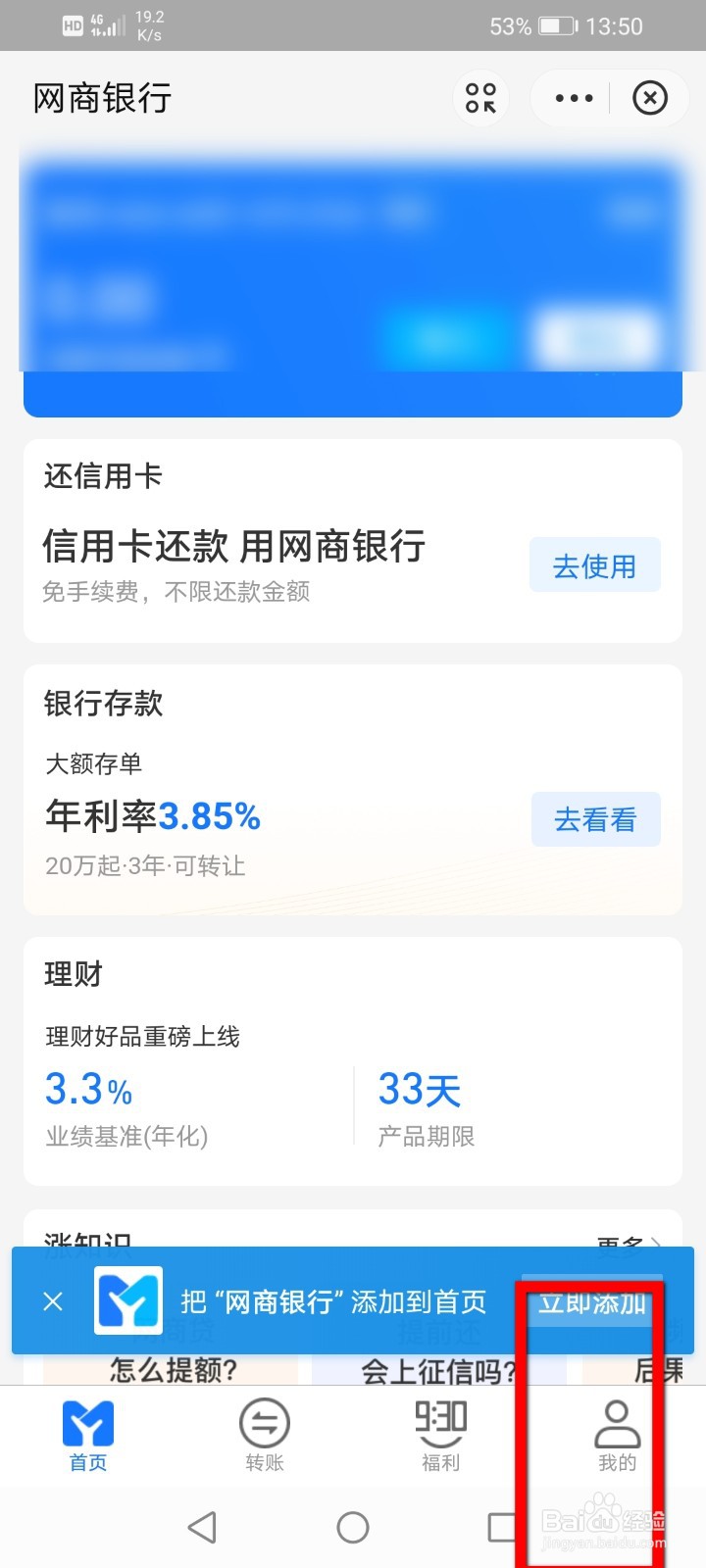Tap 去使用 for credit card repayment

[x=595, y=564]
